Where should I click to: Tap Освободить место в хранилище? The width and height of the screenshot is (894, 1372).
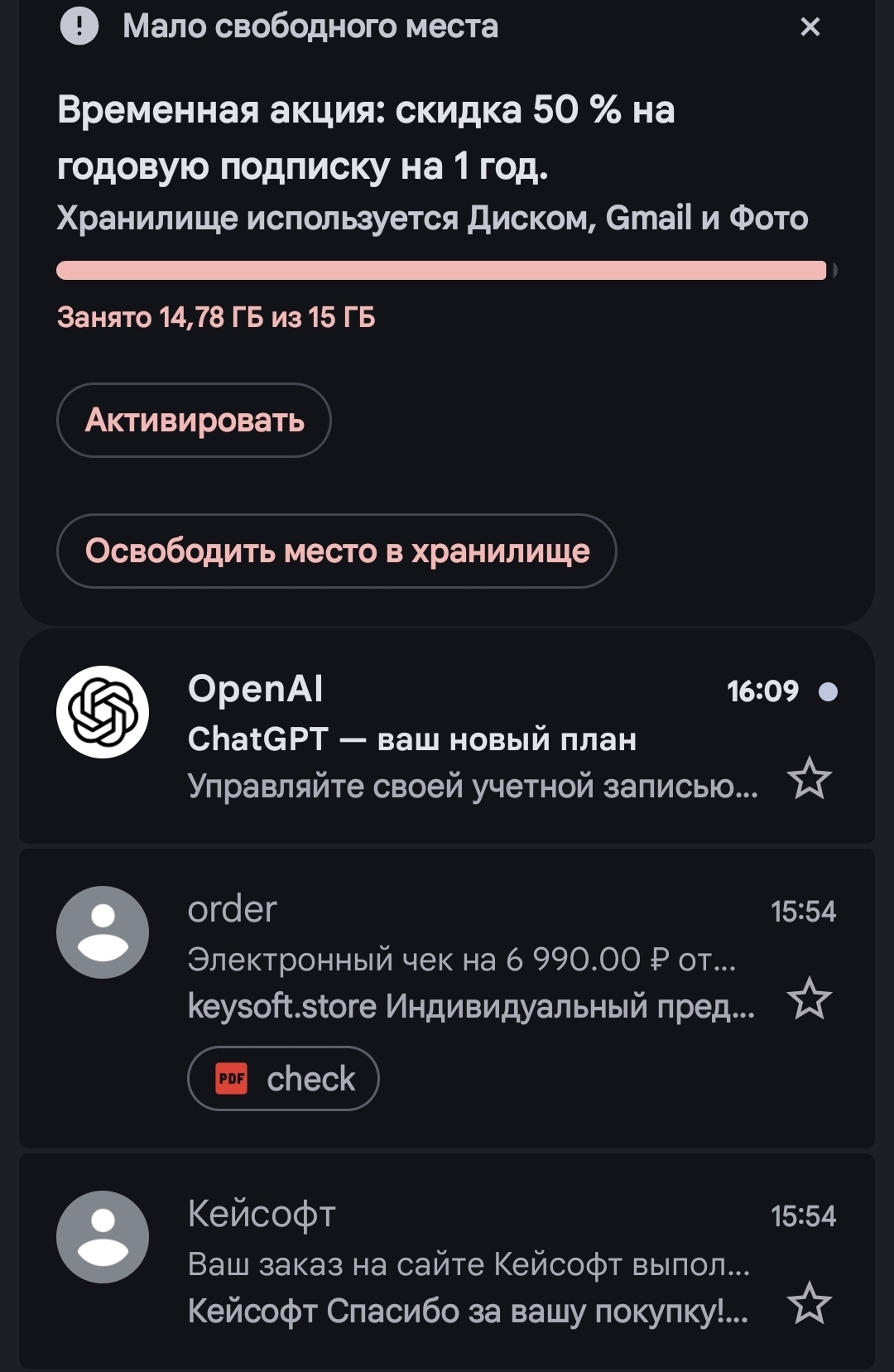(336, 551)
